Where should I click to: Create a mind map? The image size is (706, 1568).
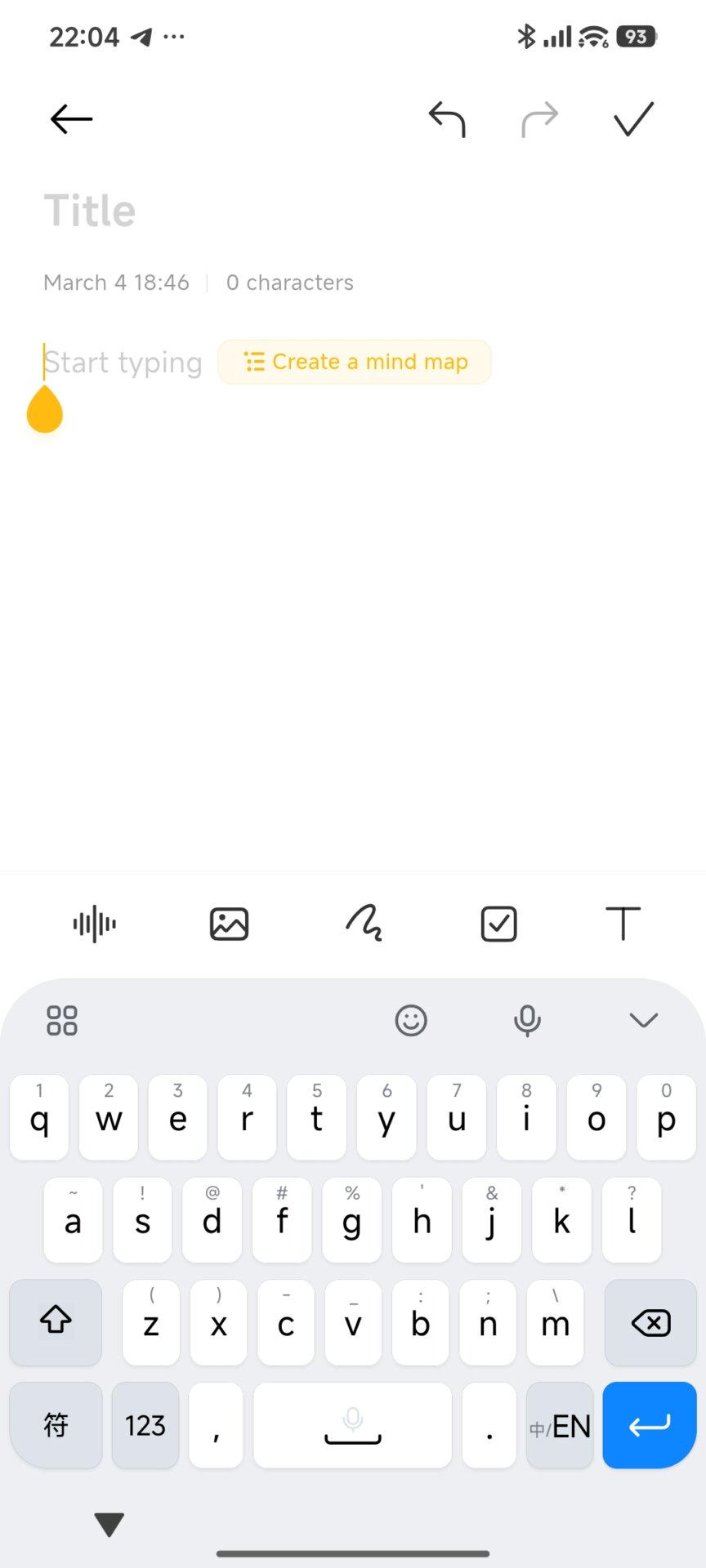click(354, 361)
